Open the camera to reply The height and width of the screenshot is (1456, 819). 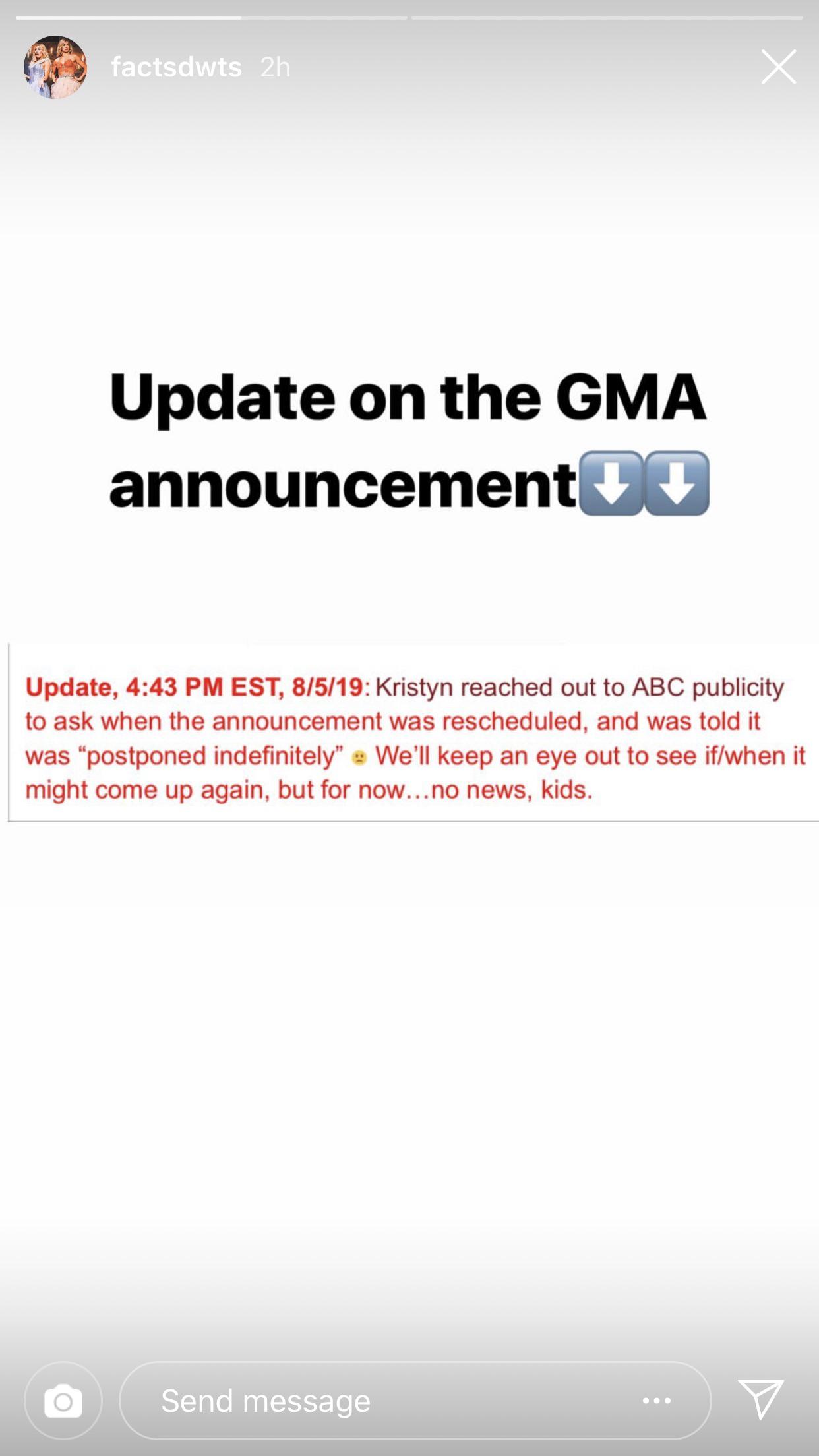[x=63, y=1401]
